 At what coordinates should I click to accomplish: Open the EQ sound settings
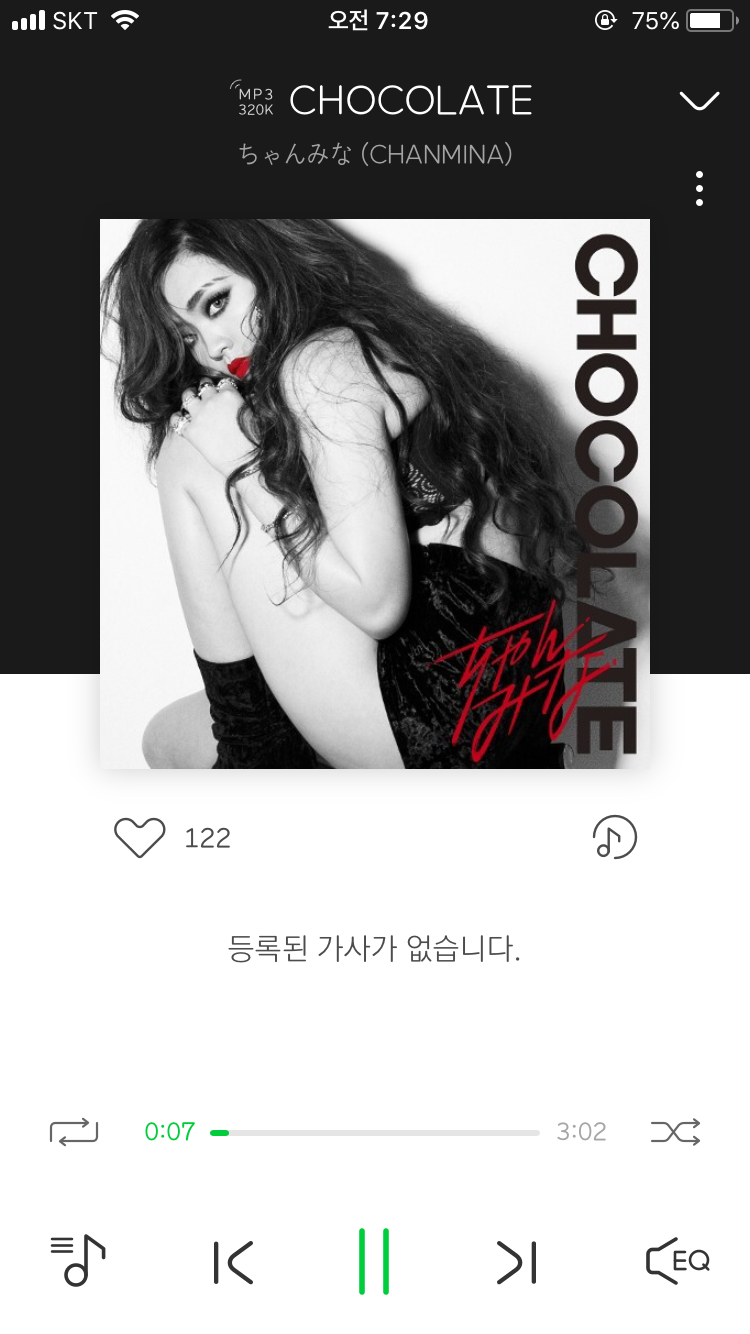click(x=677, y=1261)
